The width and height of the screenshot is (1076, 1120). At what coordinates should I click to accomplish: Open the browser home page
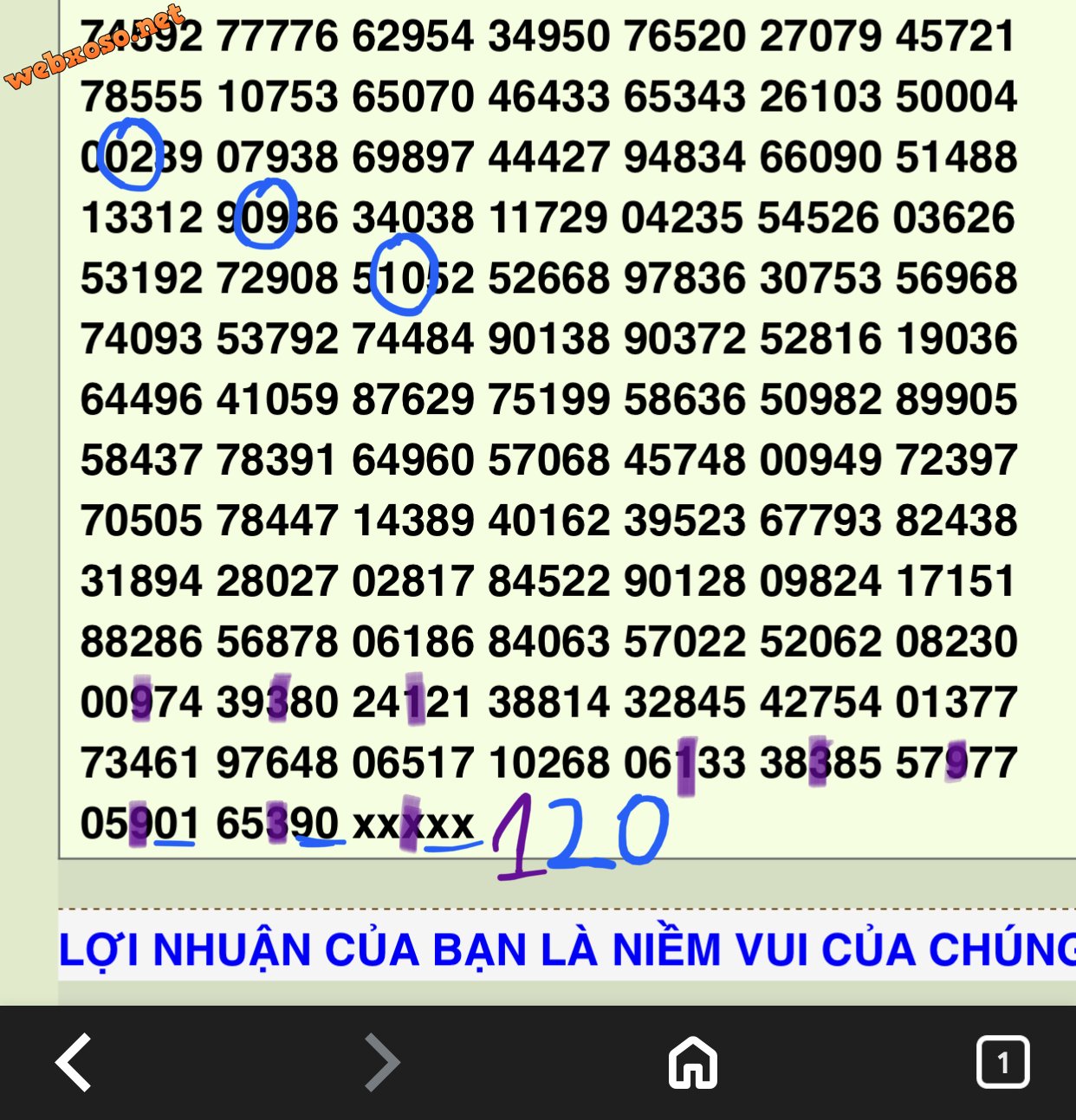693,1062
